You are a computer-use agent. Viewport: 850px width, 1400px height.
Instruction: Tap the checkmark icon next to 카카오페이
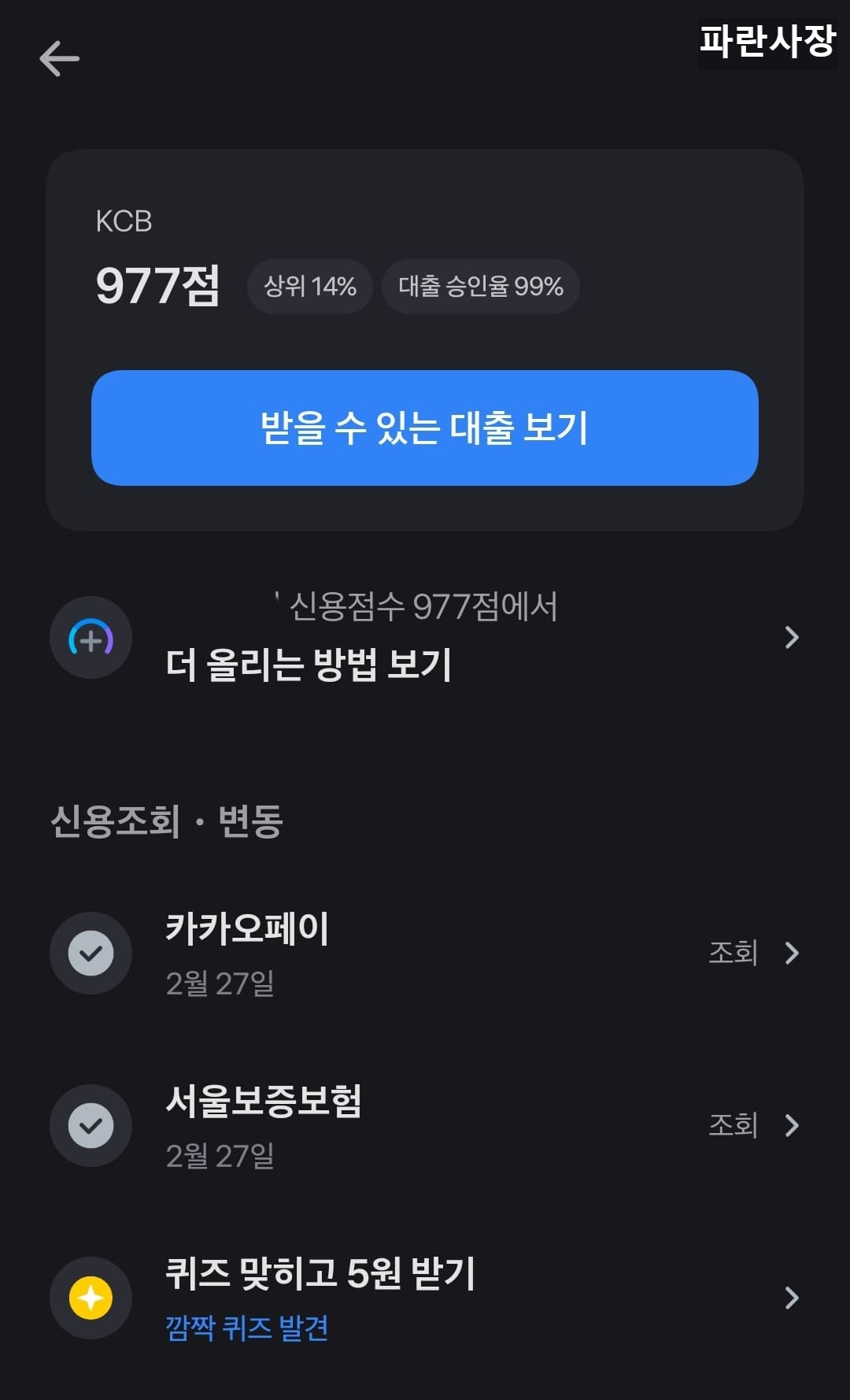click(91, 953)
